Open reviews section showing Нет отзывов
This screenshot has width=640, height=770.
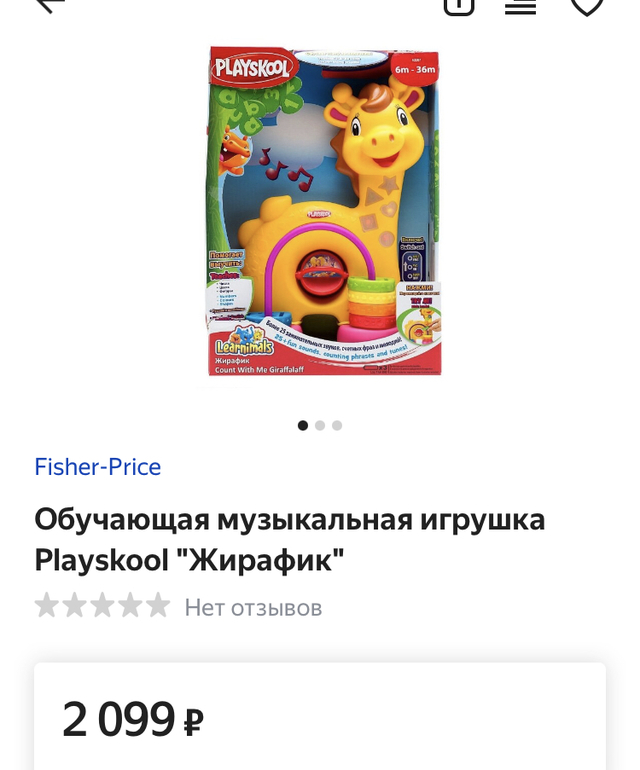[x=253, y=607]
